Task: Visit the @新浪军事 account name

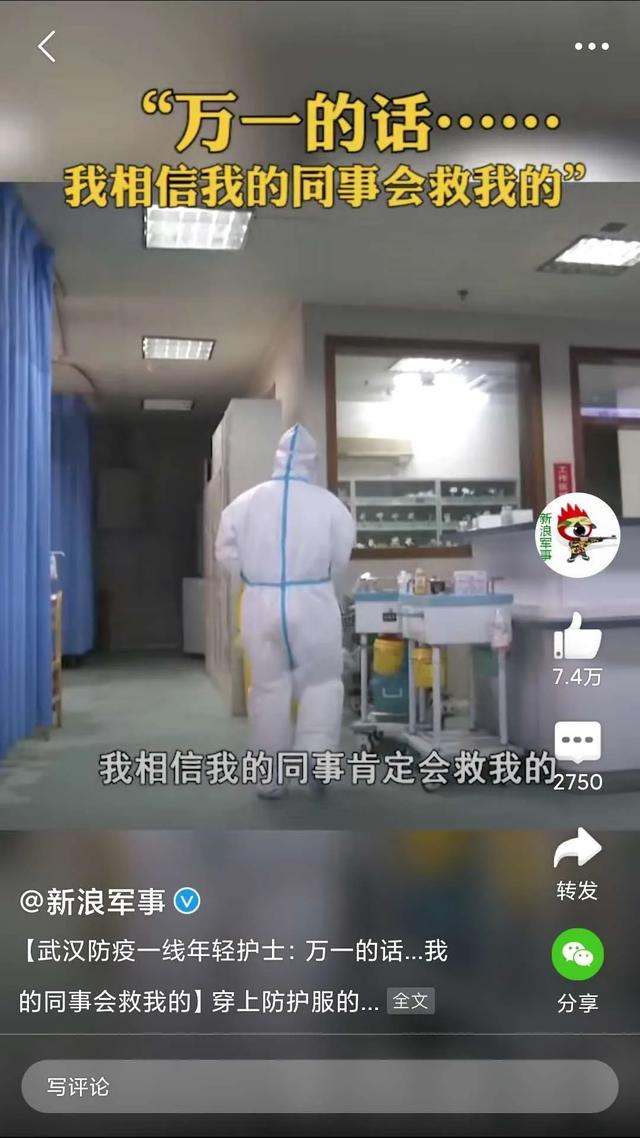Action: [x=93, y=902]
